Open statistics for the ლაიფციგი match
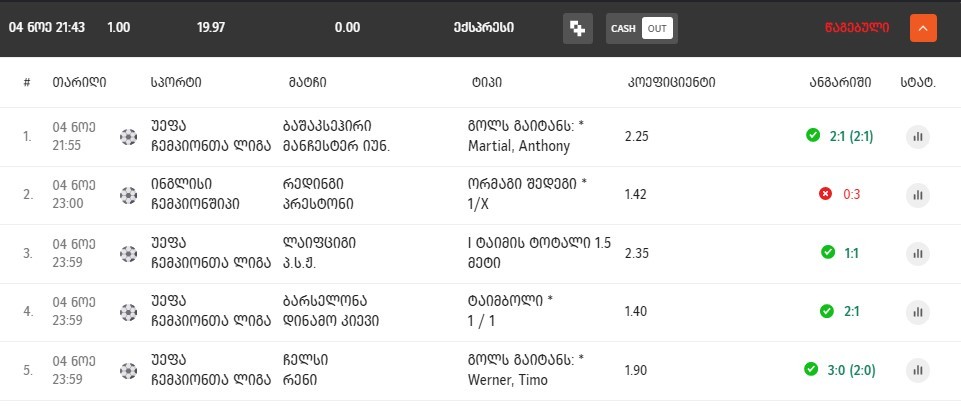The height and width of the screenshot is (413, 961). [917, 254]
